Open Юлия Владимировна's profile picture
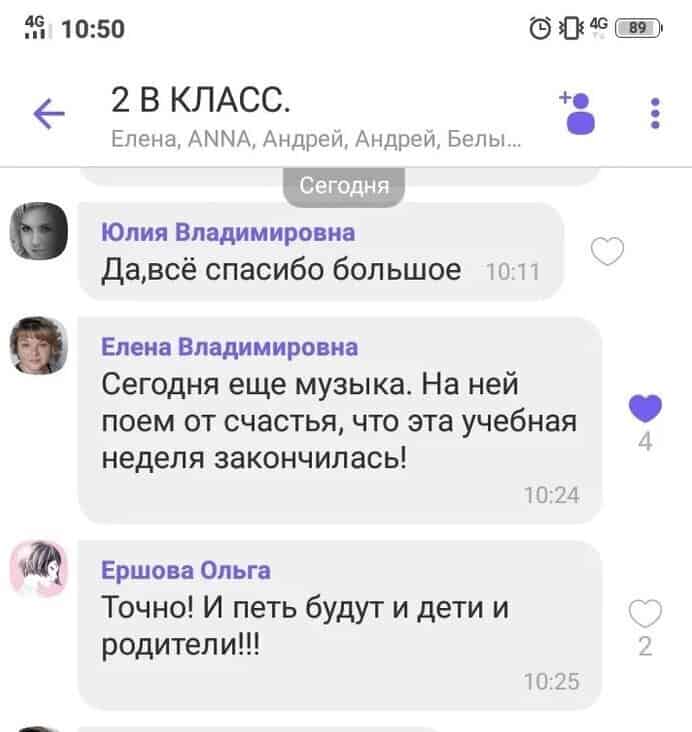The height and width of the screenshot is (732, 692). coord(39,231)
